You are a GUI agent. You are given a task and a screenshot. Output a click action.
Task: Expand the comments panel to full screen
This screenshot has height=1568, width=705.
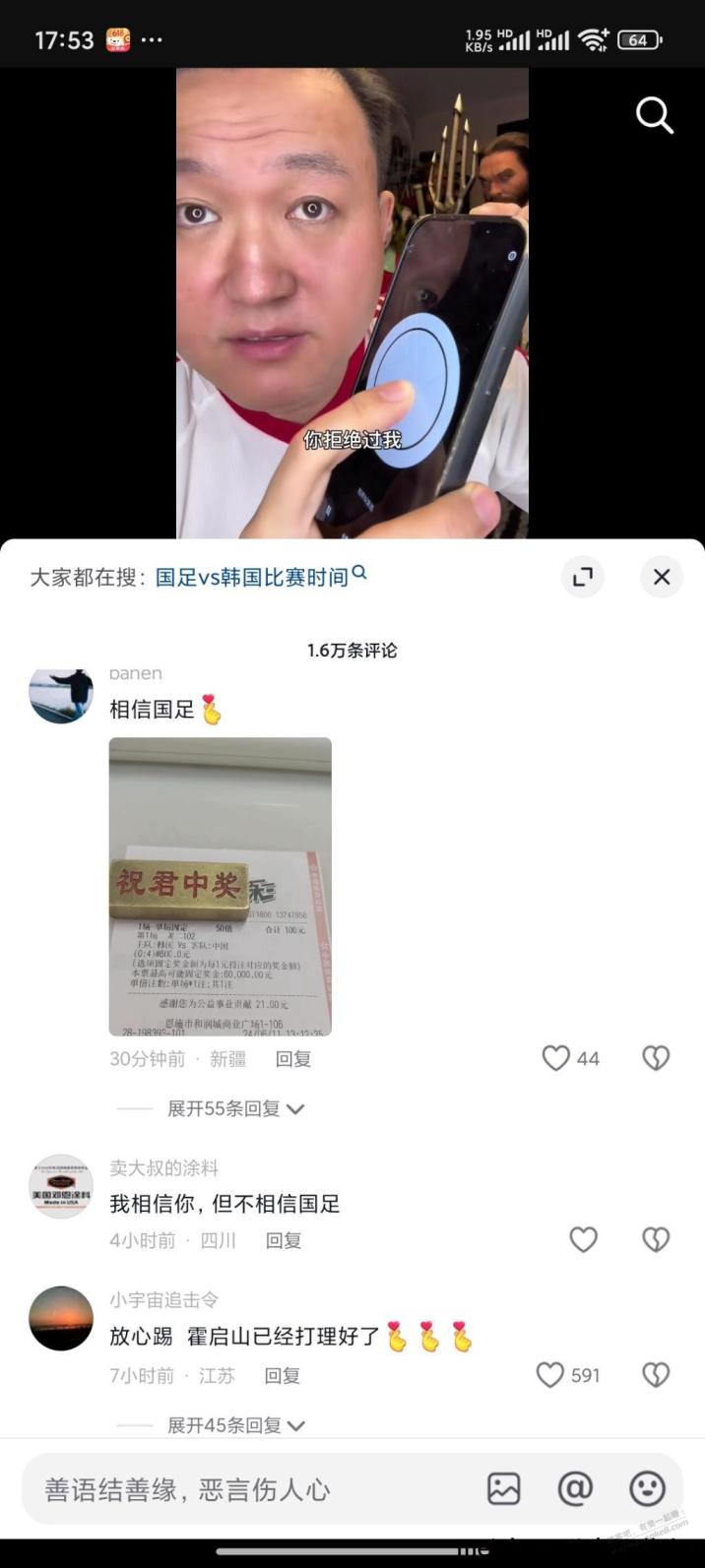click(583, 577)
